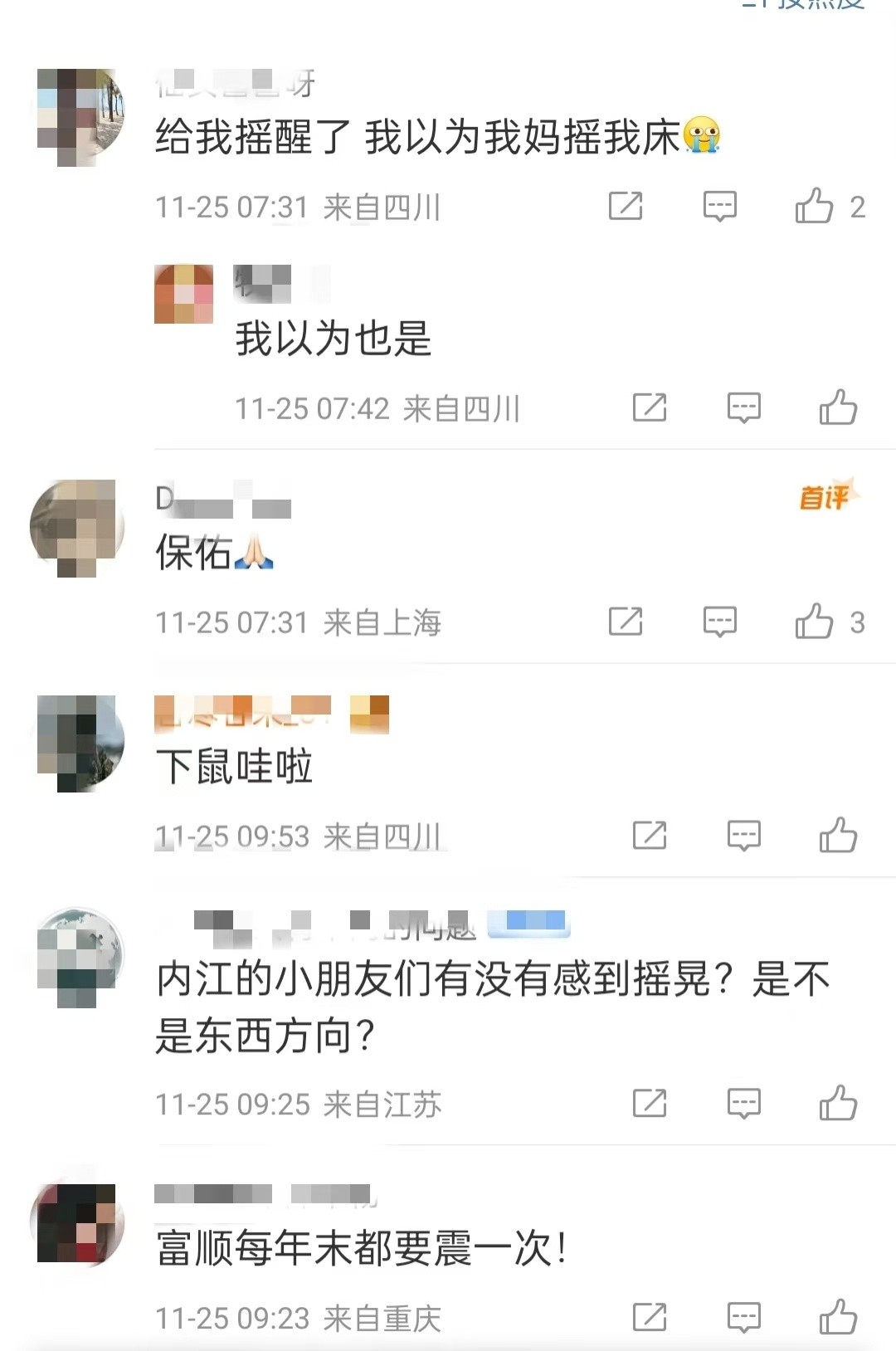Like the comment 下鼠哇啦
The height and width of the screenshot is (1351, 896).
click(838, 836)
